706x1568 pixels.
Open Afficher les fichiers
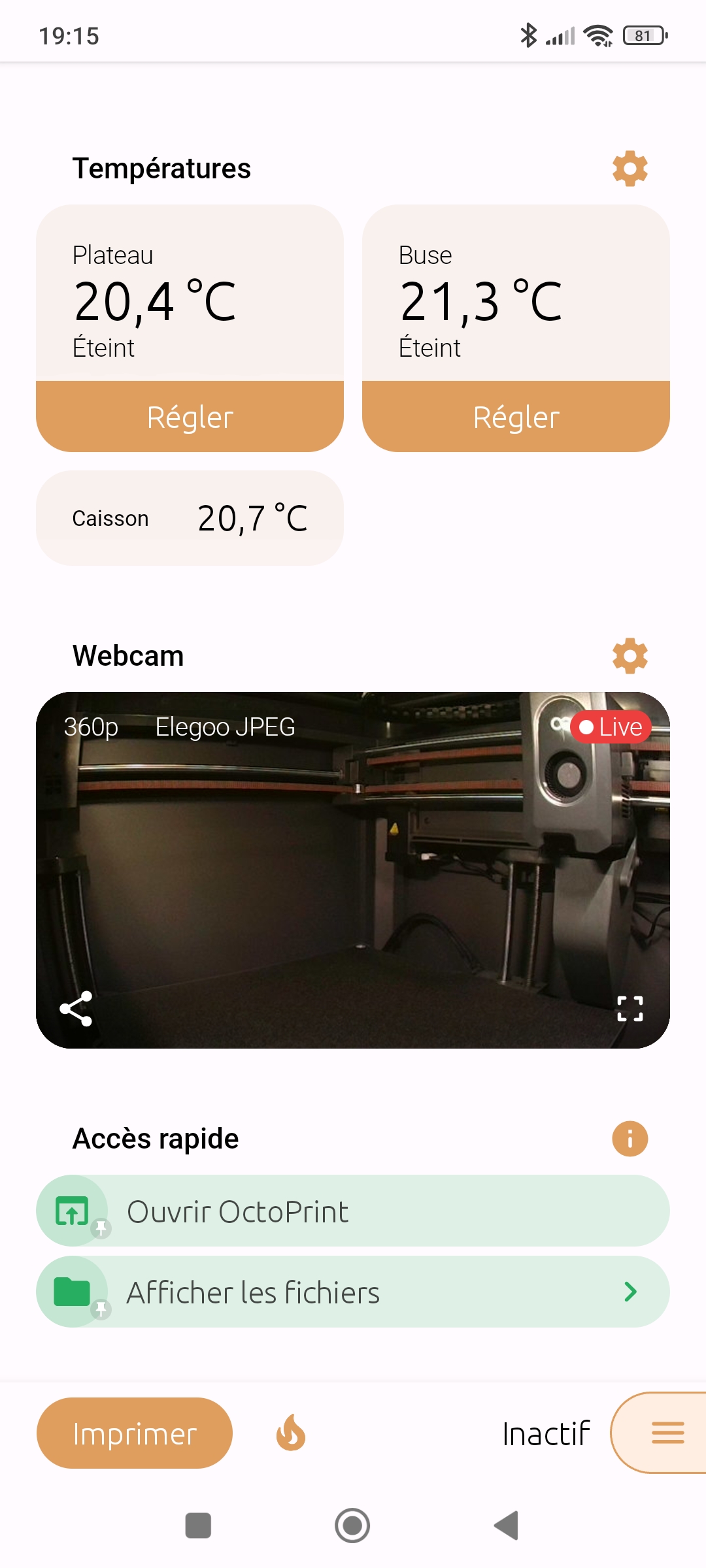[353, 1292]
